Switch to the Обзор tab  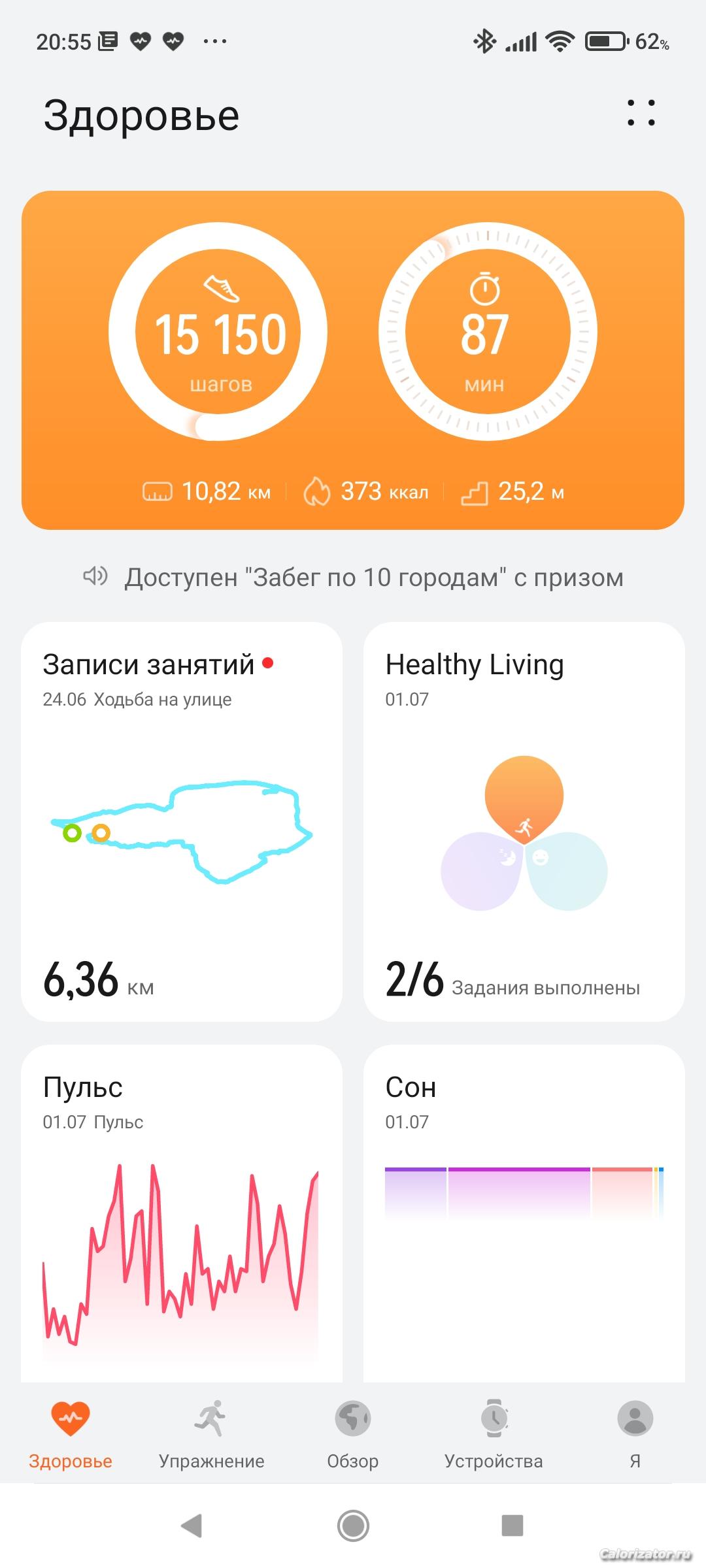[353, 1435]
